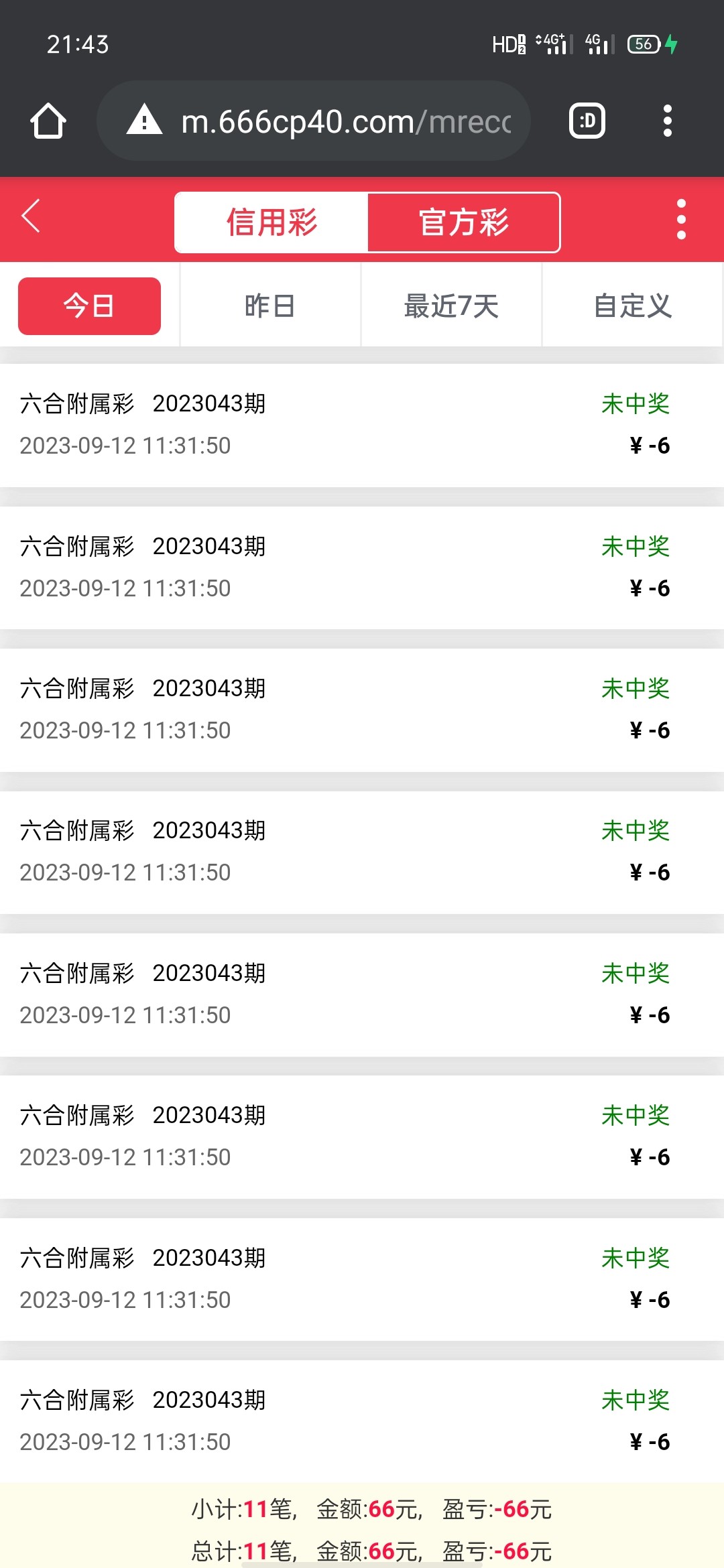Open the browser overflow menu

(667, 121)
